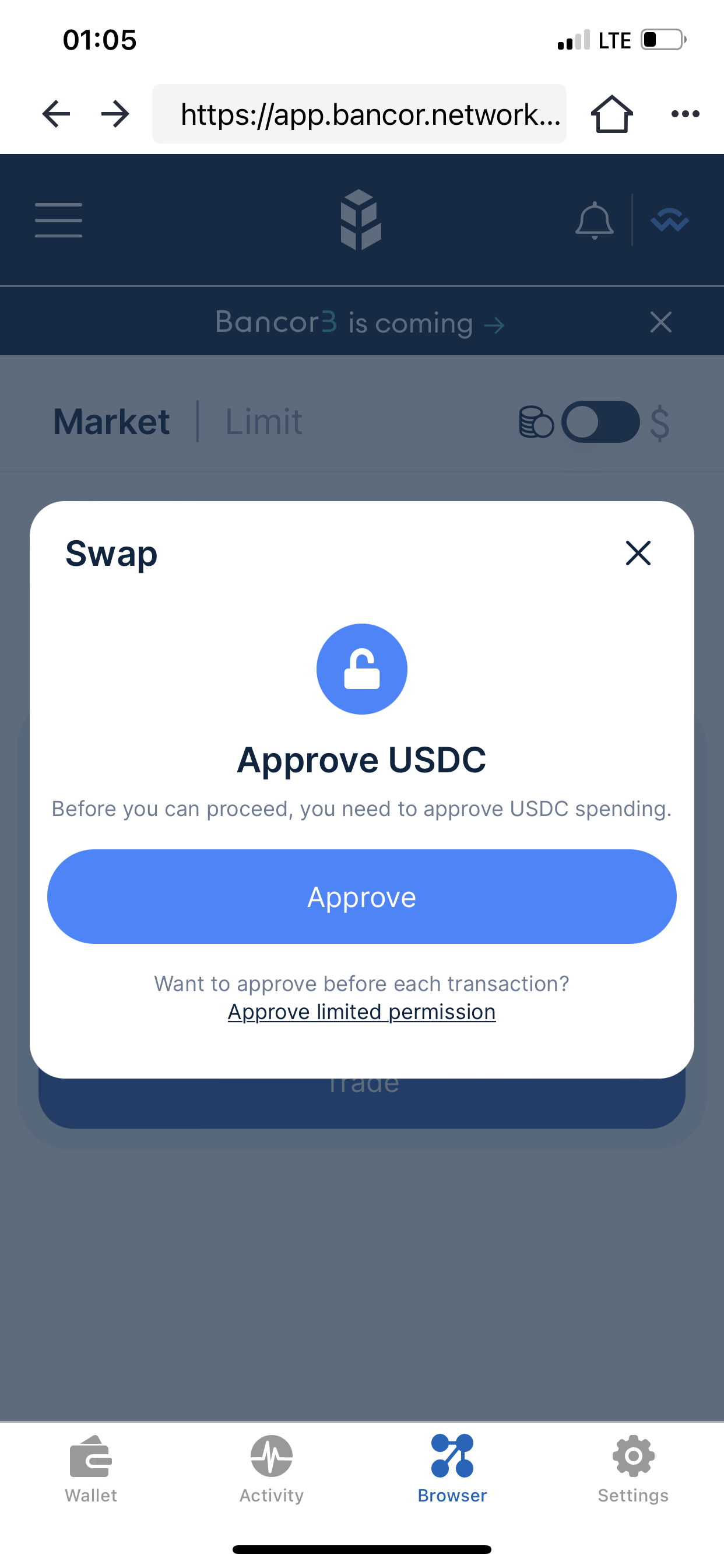Approve USDC spending
Viewport: 724px width, 1568px height.
pyautogui.click(x=361, y=896)
